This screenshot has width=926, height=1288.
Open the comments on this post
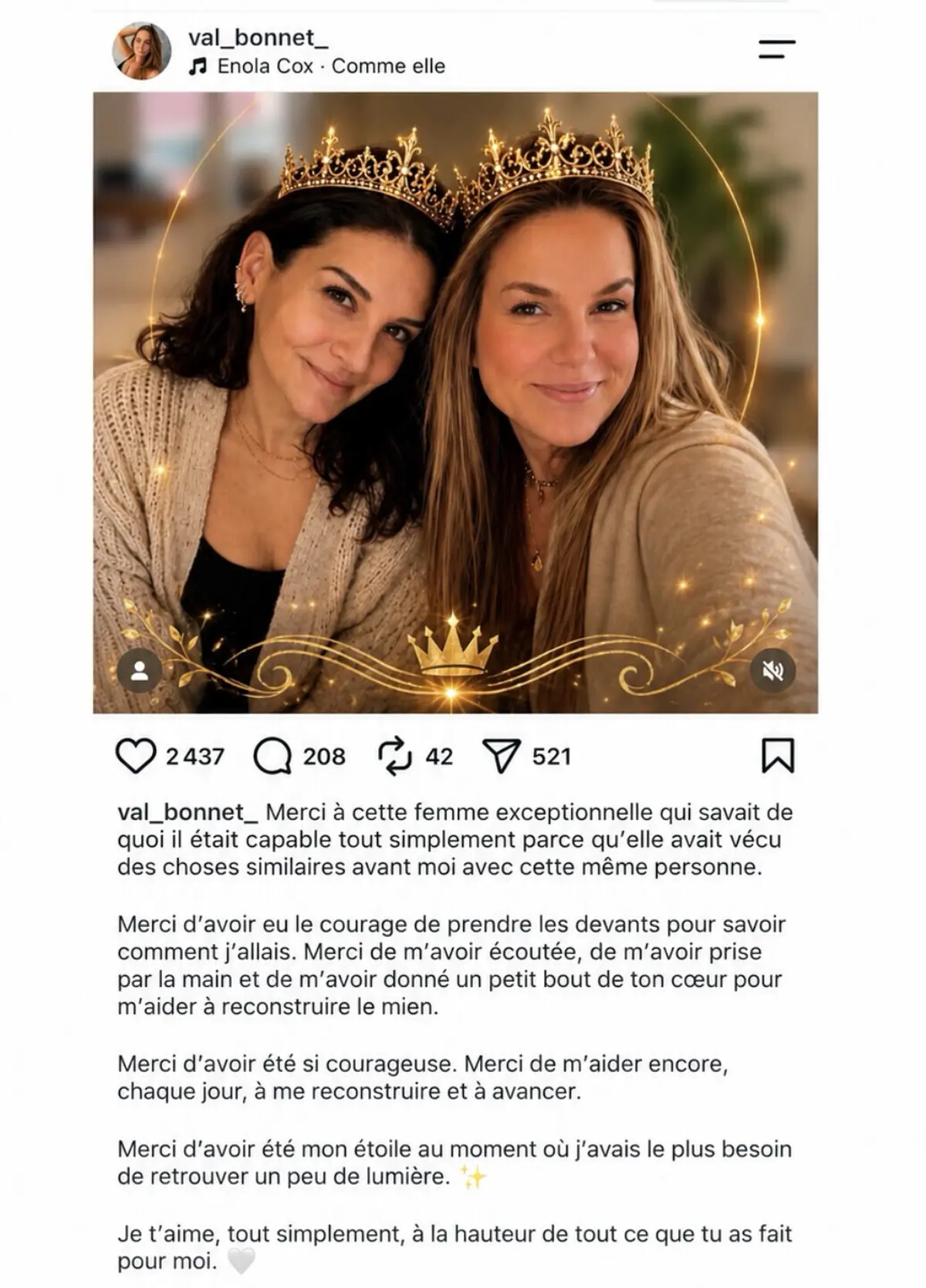[272, 756]
